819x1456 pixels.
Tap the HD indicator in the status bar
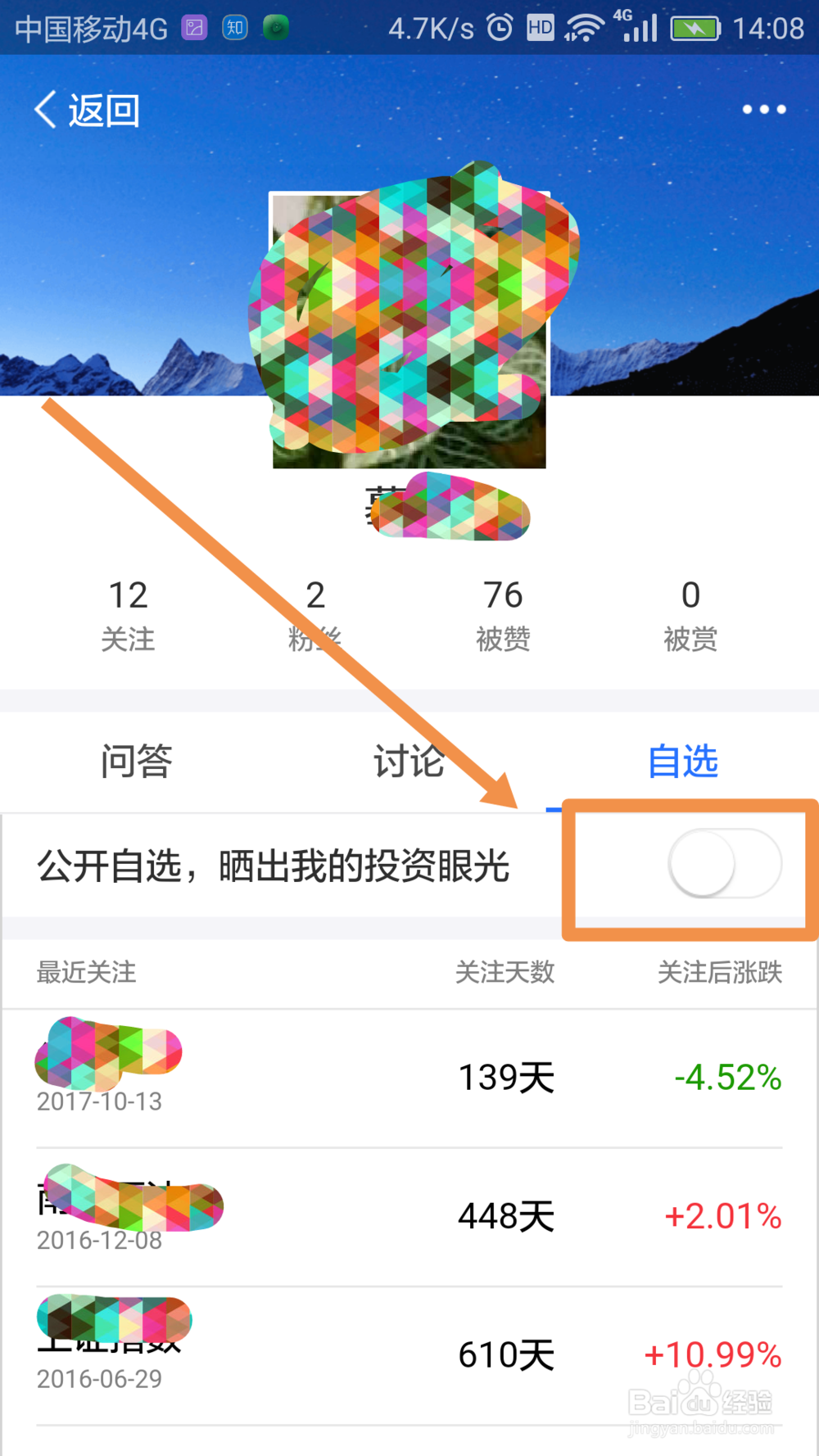tap(540, 27)
